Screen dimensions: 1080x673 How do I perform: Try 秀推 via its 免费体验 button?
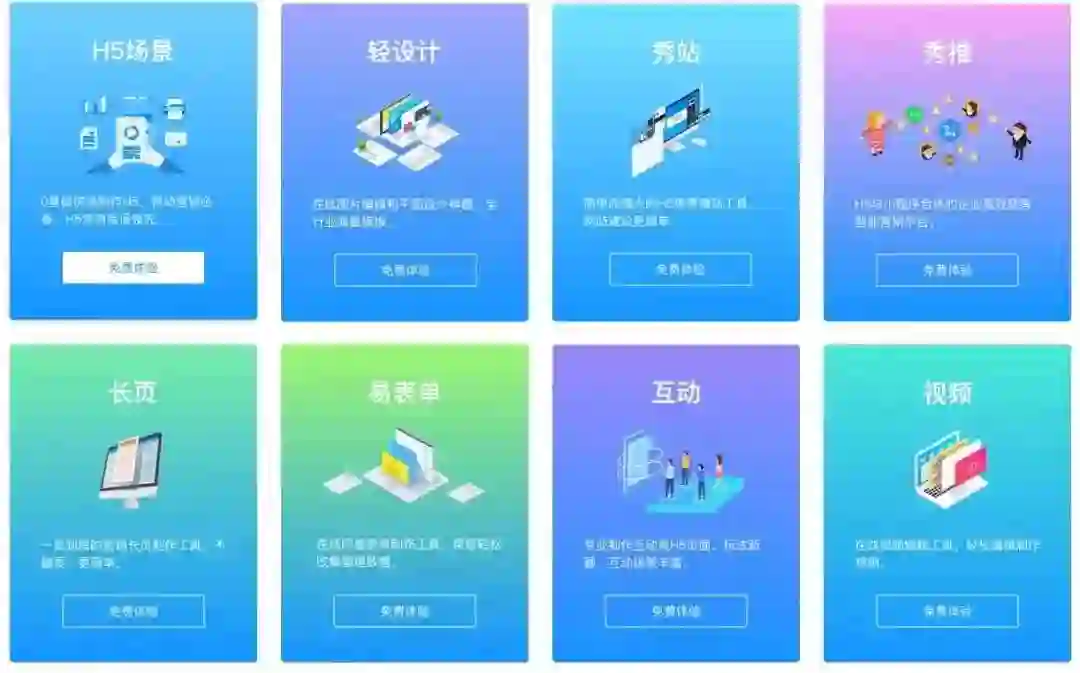(947, 270)
